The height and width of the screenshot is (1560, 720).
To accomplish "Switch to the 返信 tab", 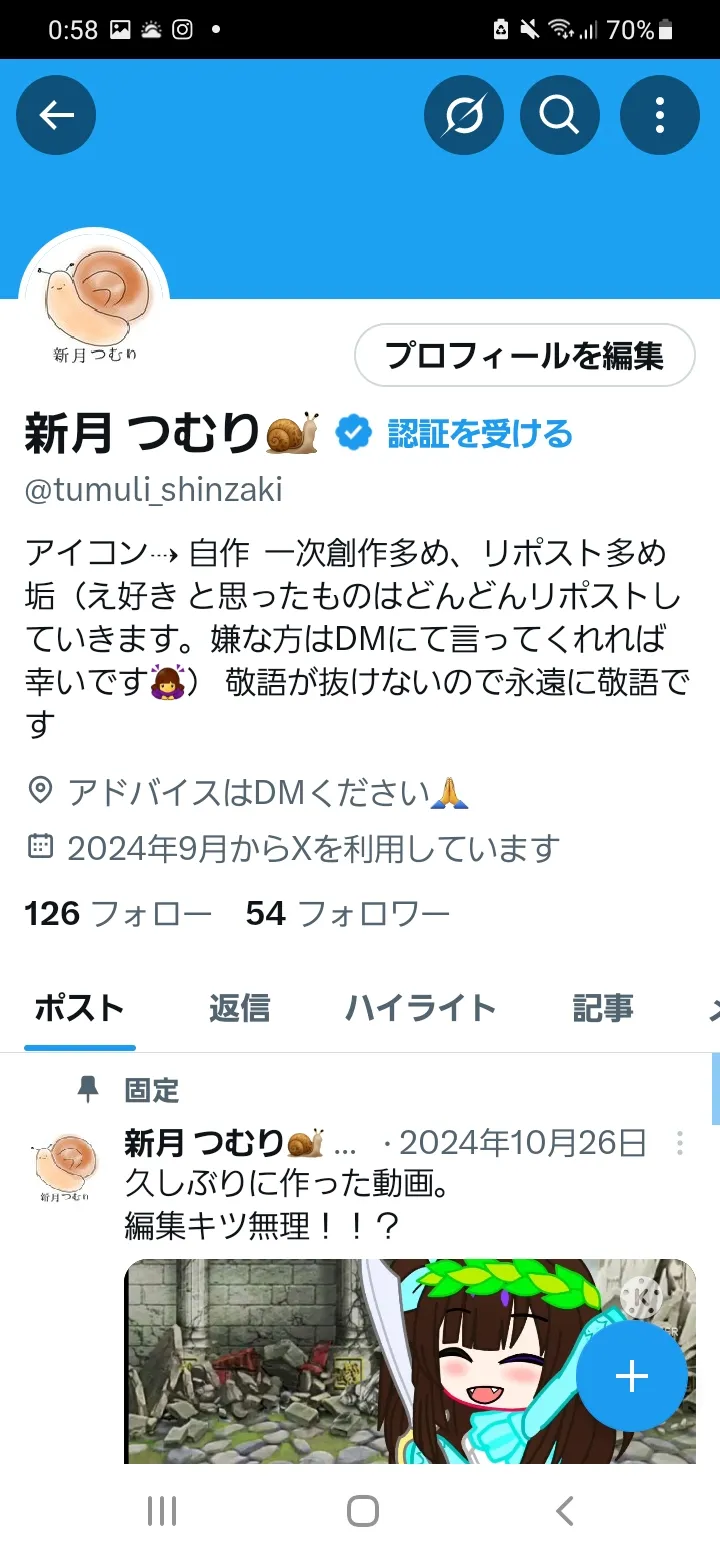I will (x=239, y=1008).
